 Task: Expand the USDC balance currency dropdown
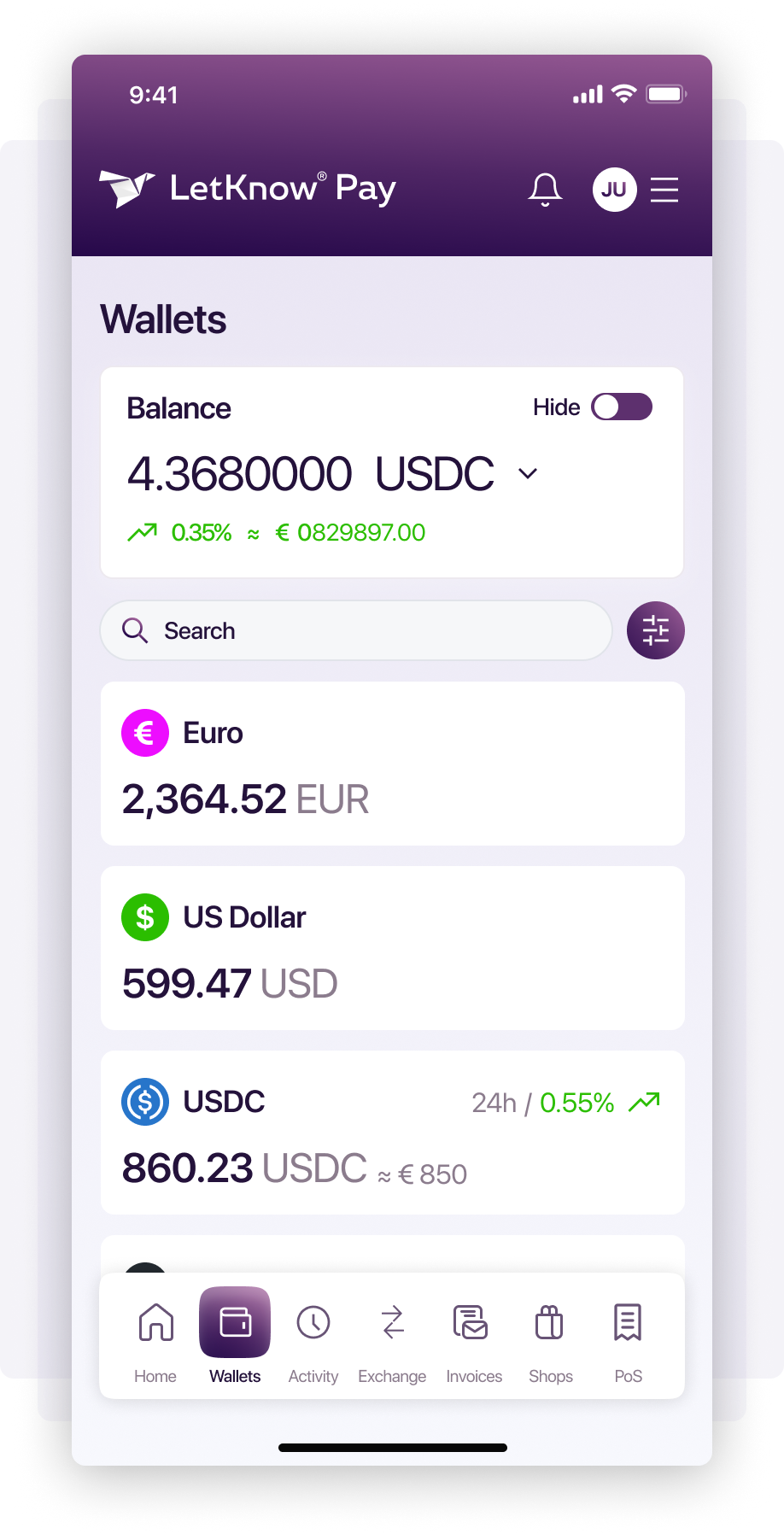[x=528, y=473]
